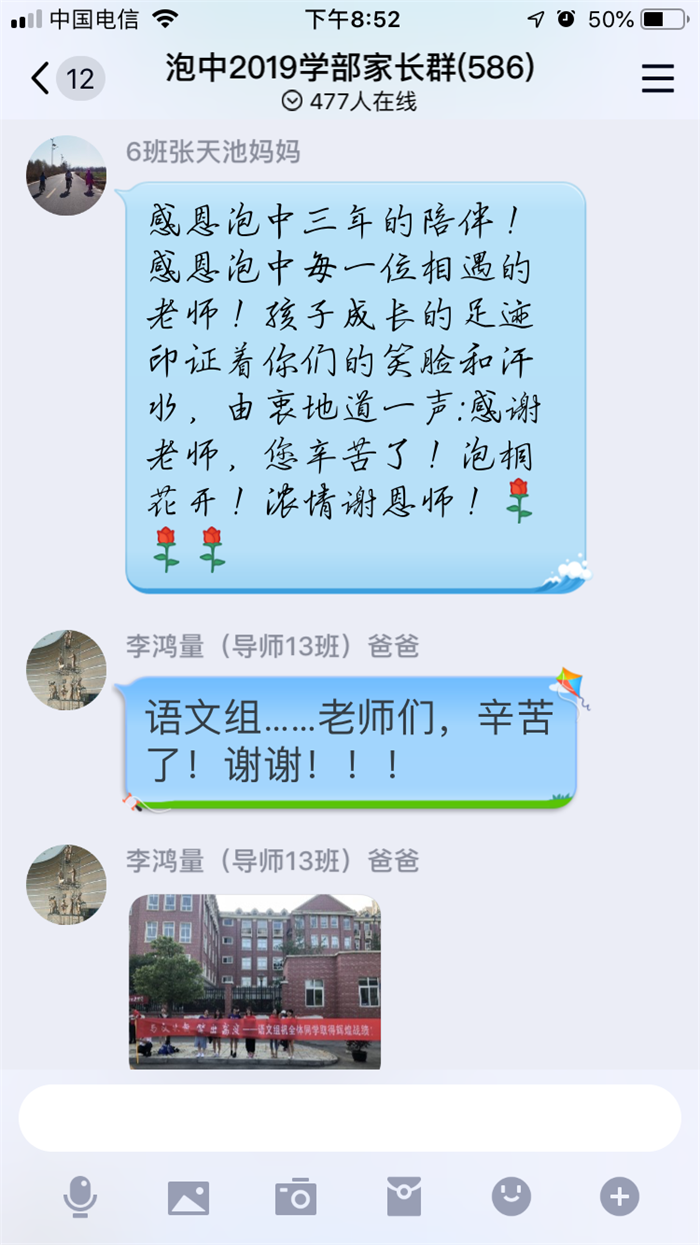The image size is (700, 1245).
Task: Open profile of 李鸿量 from text message
Action: pos(66,670)
